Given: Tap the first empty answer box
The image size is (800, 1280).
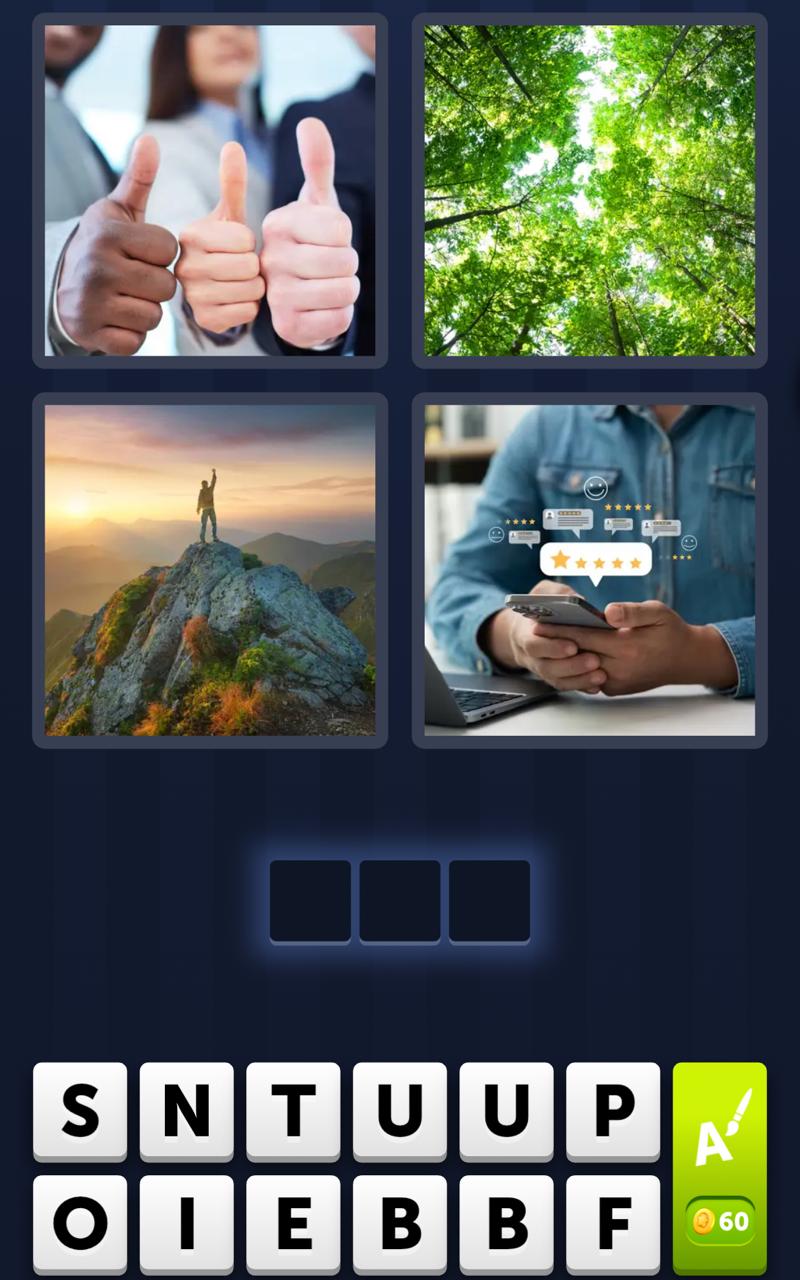Looking at the screenshot, I should (x=310, y=899).
